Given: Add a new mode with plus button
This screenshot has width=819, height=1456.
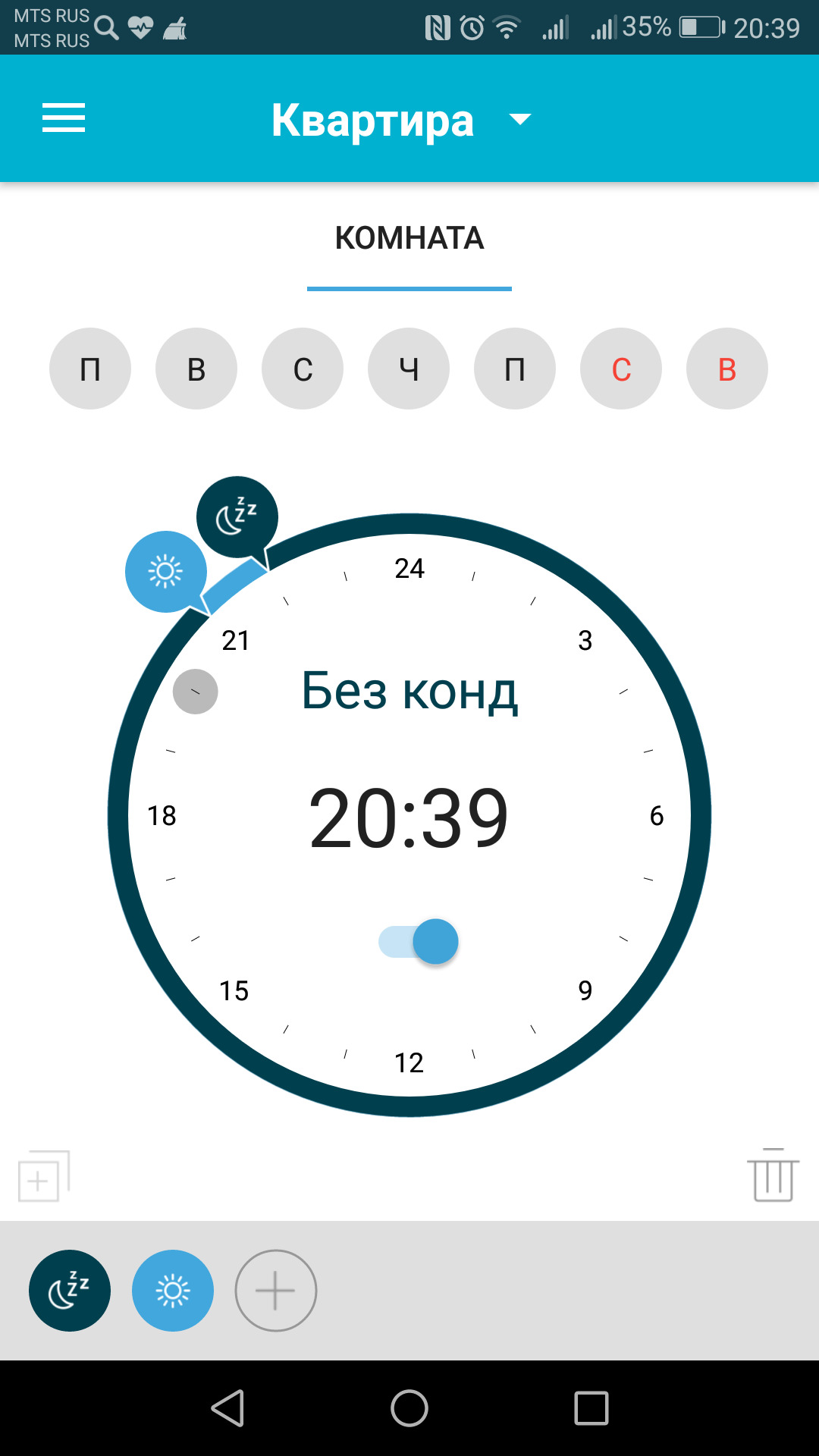Looking at the screenshot, I should click(276, 1291).
